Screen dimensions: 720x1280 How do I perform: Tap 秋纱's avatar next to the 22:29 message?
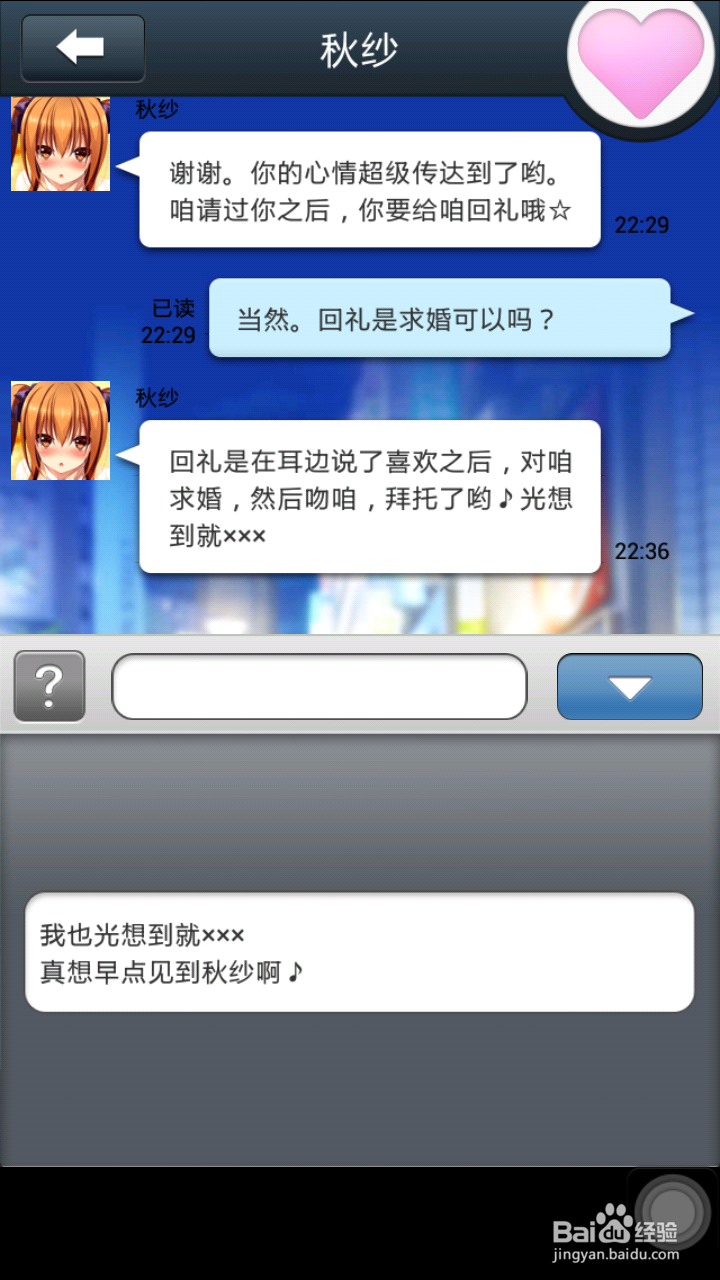click(60, 143)
